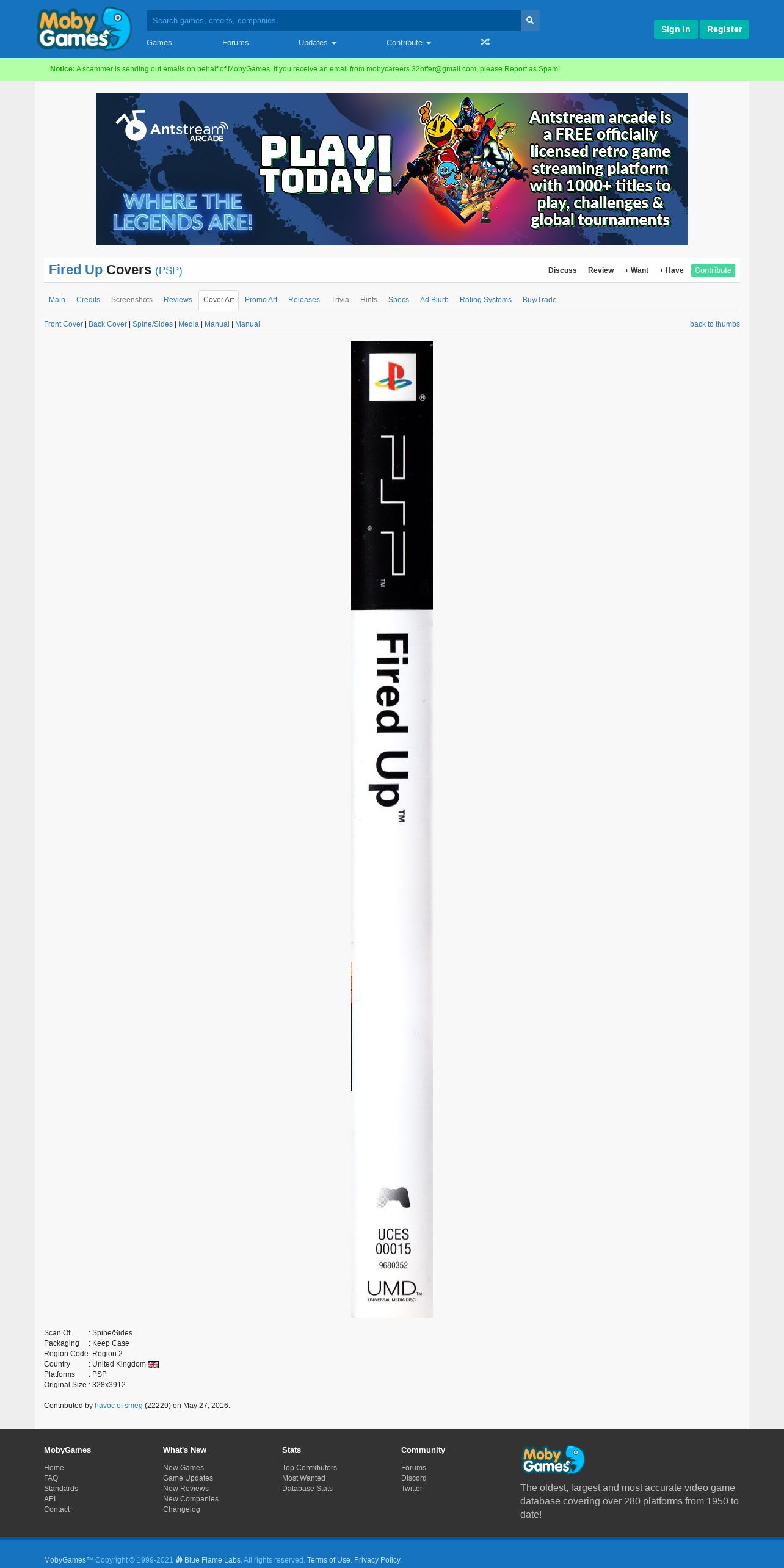Open Terms of Use in footer
Viewport: 784px width, 1568px height.
[x=328, y=1560]
